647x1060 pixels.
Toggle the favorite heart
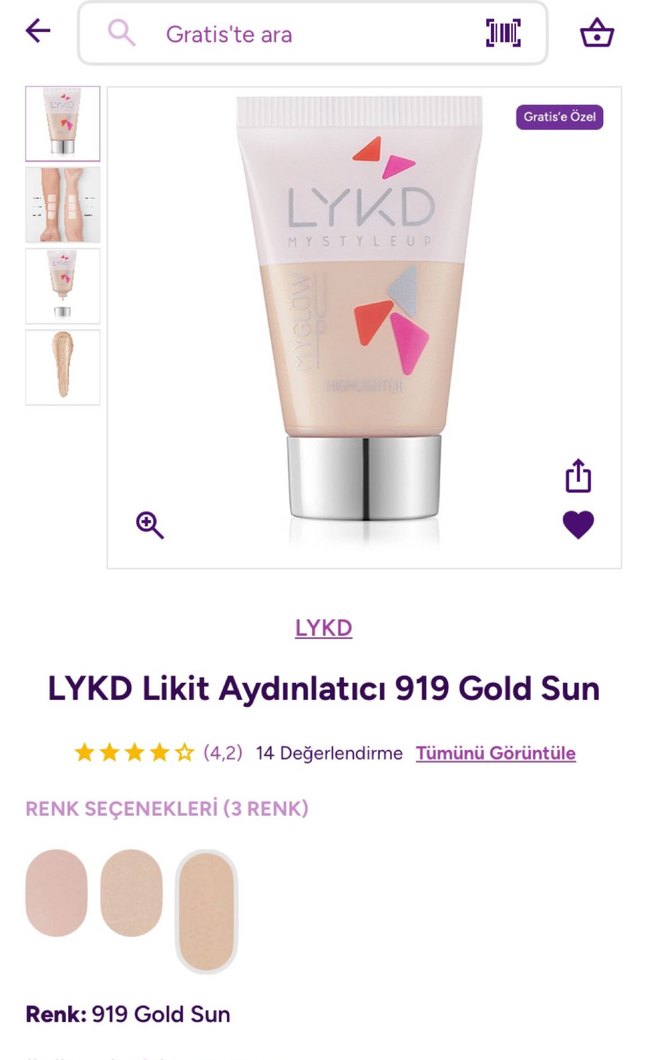click(578, 525)
